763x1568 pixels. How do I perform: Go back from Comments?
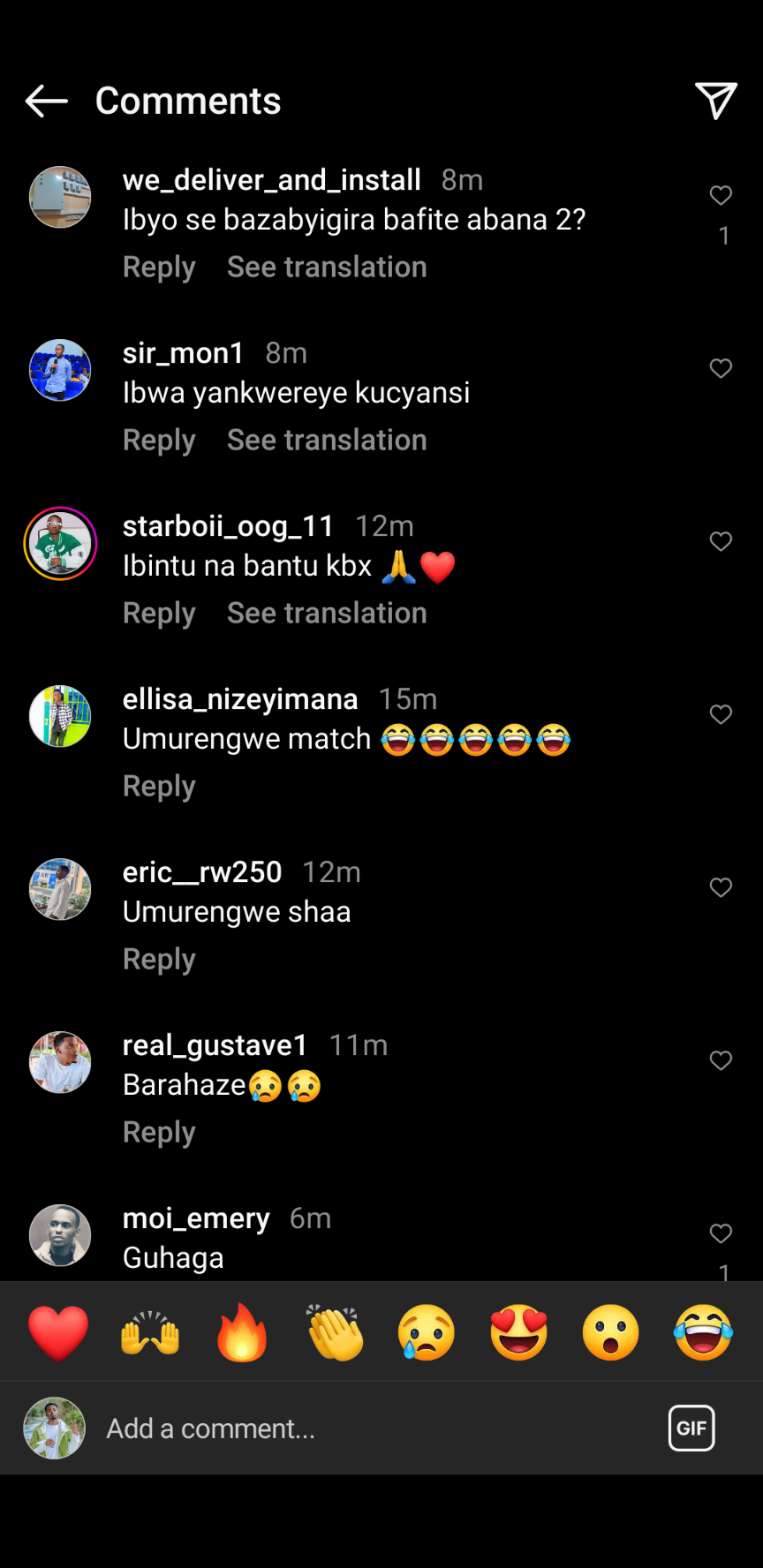(46, 102)
